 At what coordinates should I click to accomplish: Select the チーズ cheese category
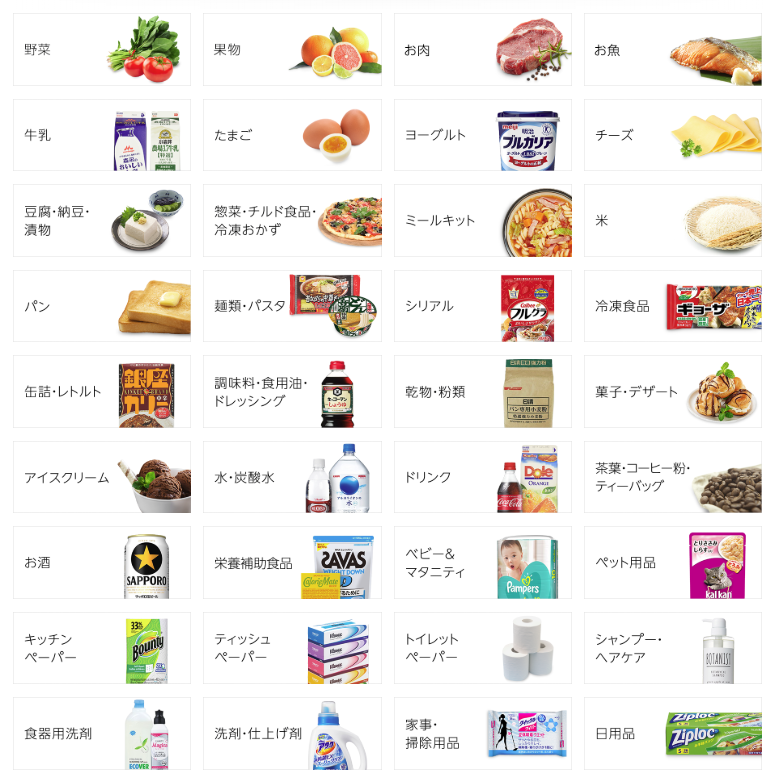tap(672, 135)
